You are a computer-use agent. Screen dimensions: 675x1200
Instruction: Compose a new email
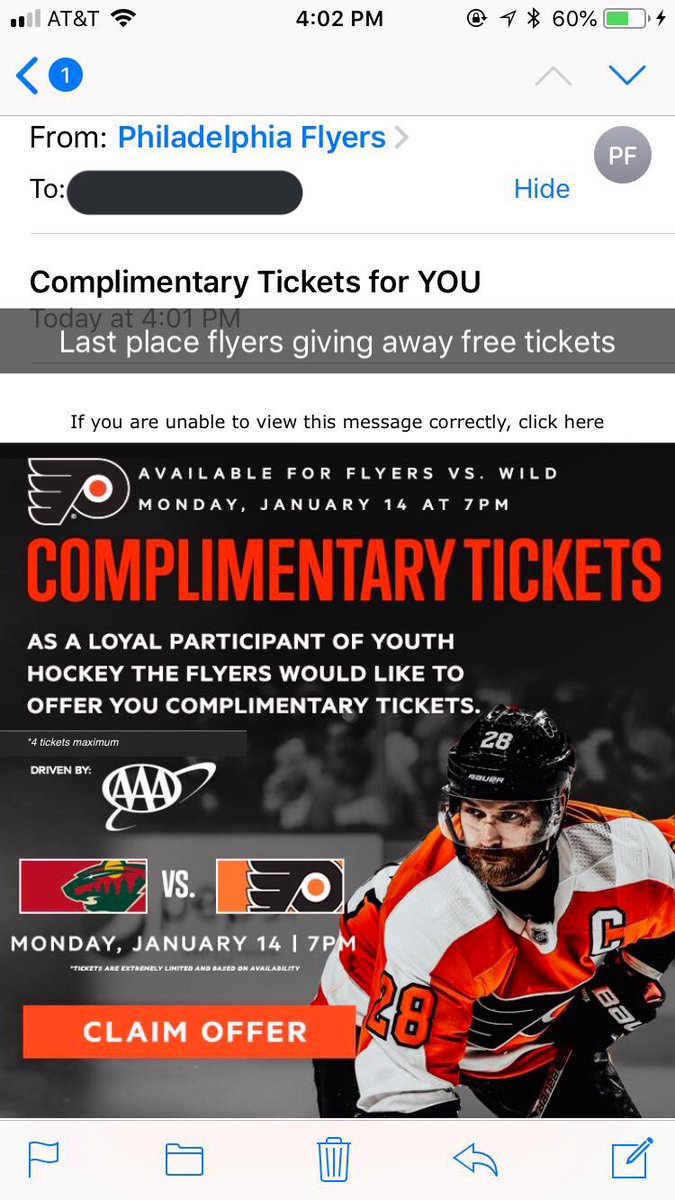(x=632, y=1158)
